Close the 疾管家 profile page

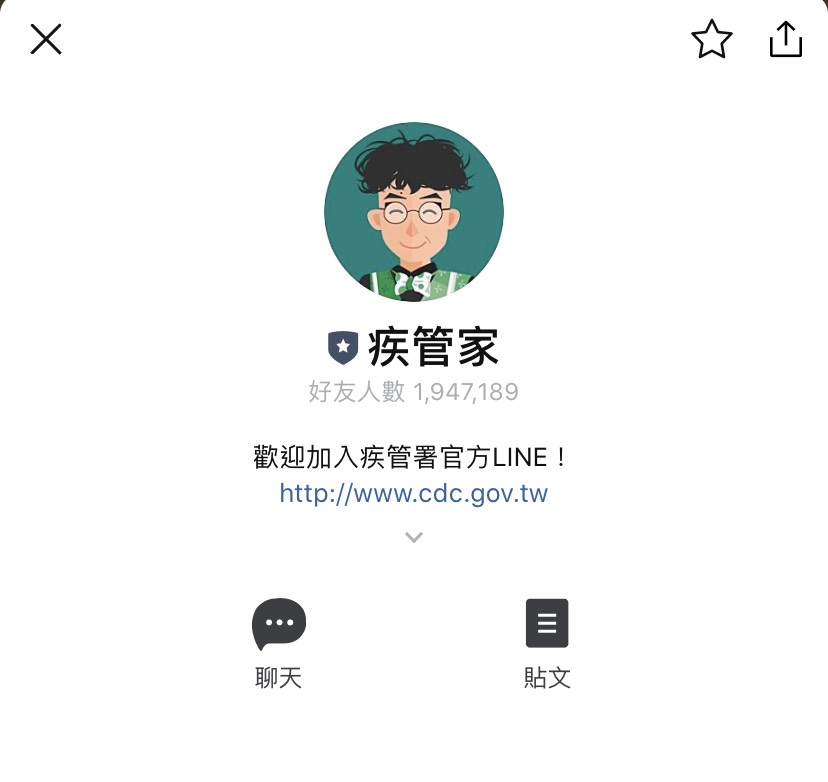point(46,39)
